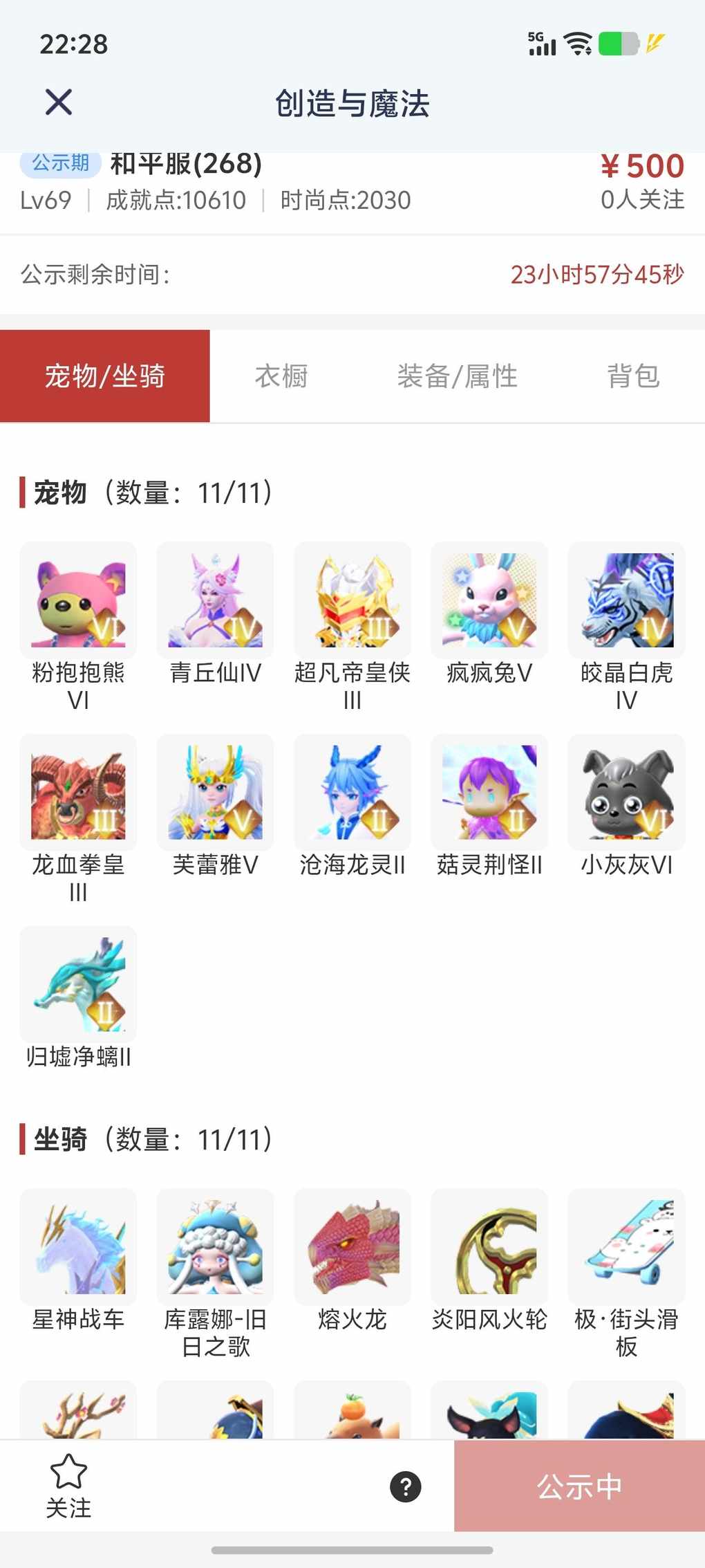
Task: Close the 创造与魔法 page
Action: pos(59,102)
